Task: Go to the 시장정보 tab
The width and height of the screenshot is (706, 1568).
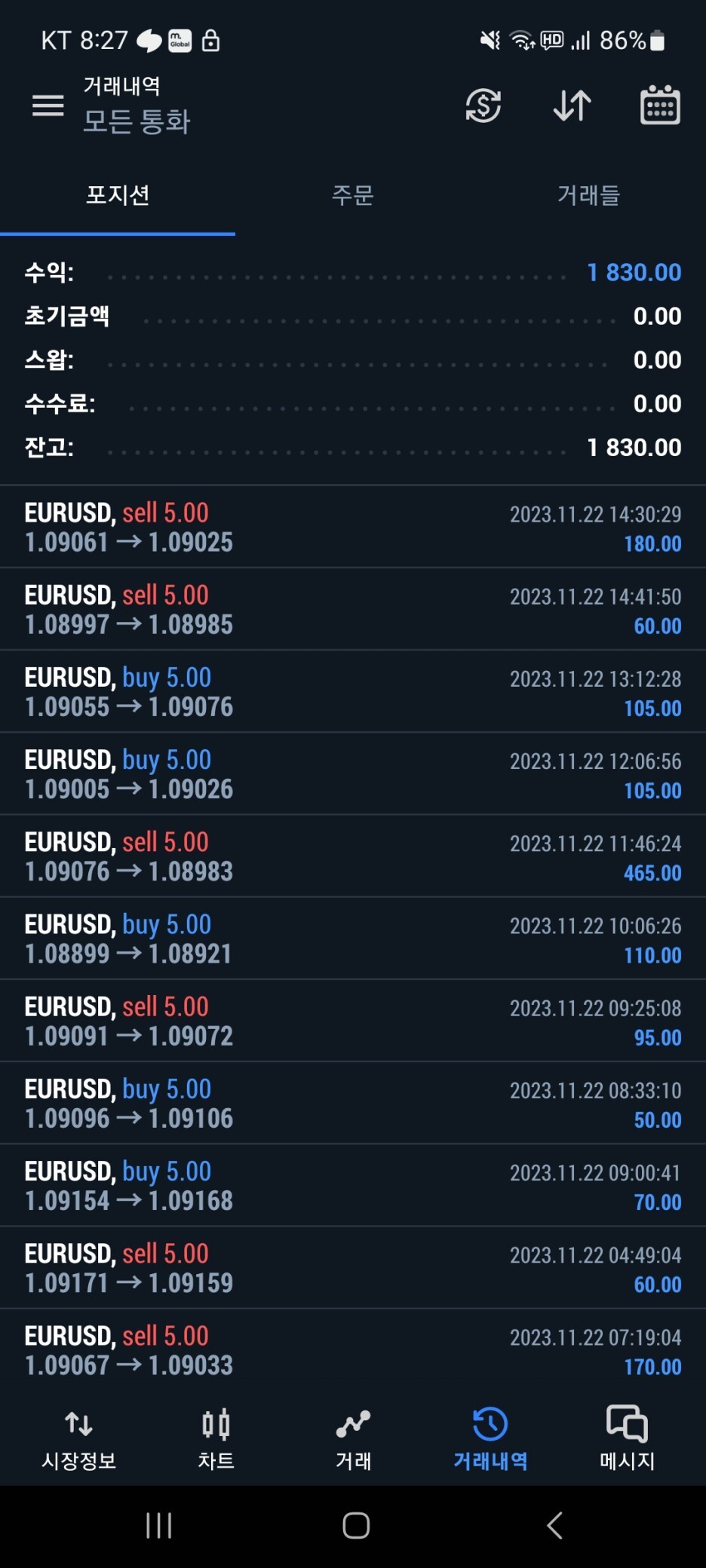Action: click(x=78, y=1438)
